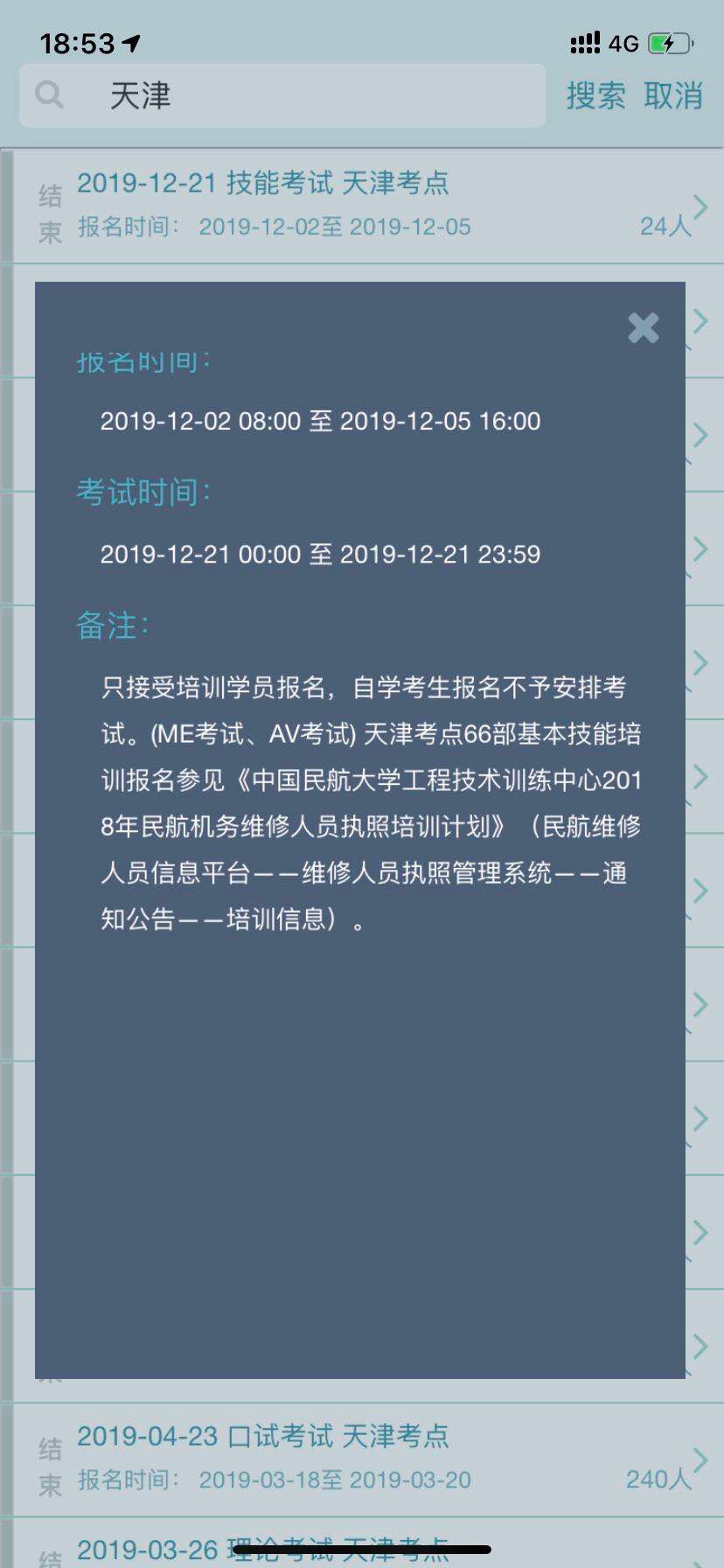The image size is (724, 1568).
Task: Cancel search with 取消
Action: 673,95
